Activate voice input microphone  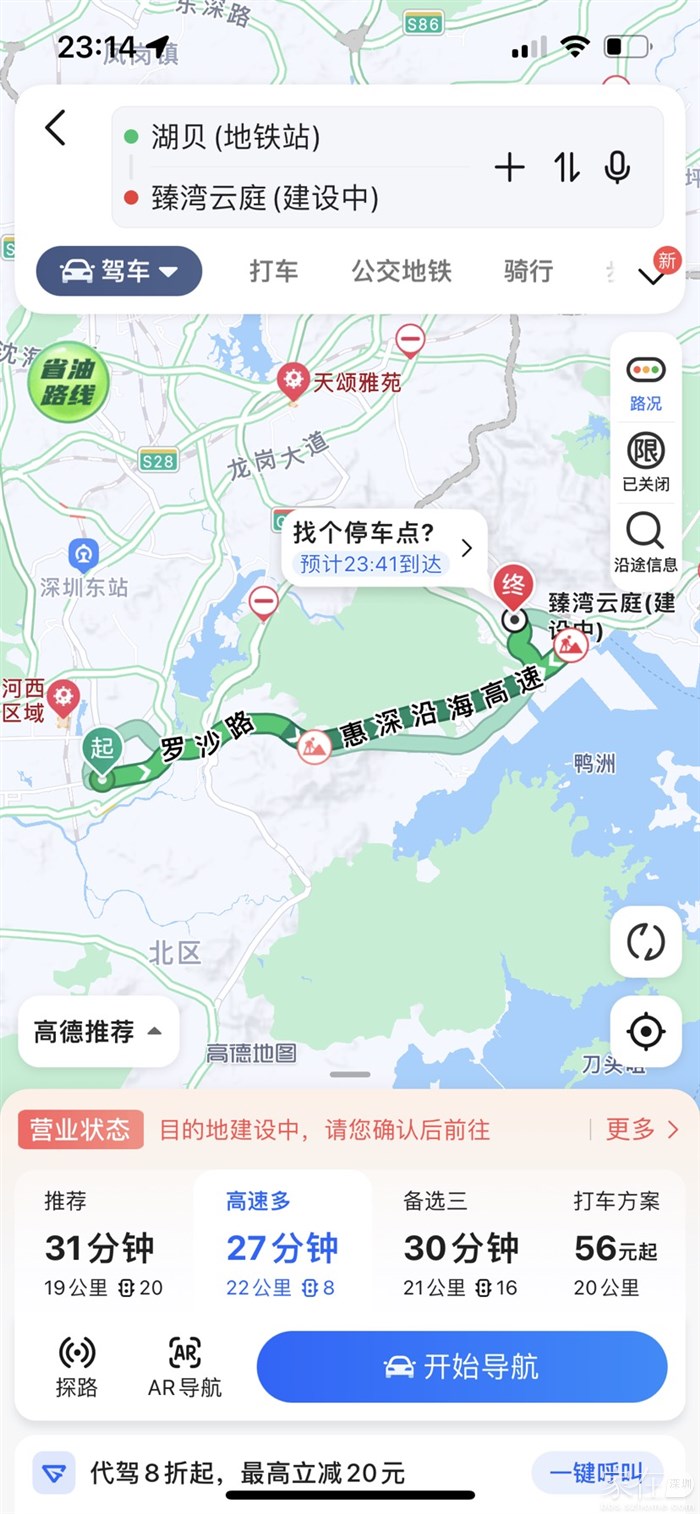click(618, 168)
